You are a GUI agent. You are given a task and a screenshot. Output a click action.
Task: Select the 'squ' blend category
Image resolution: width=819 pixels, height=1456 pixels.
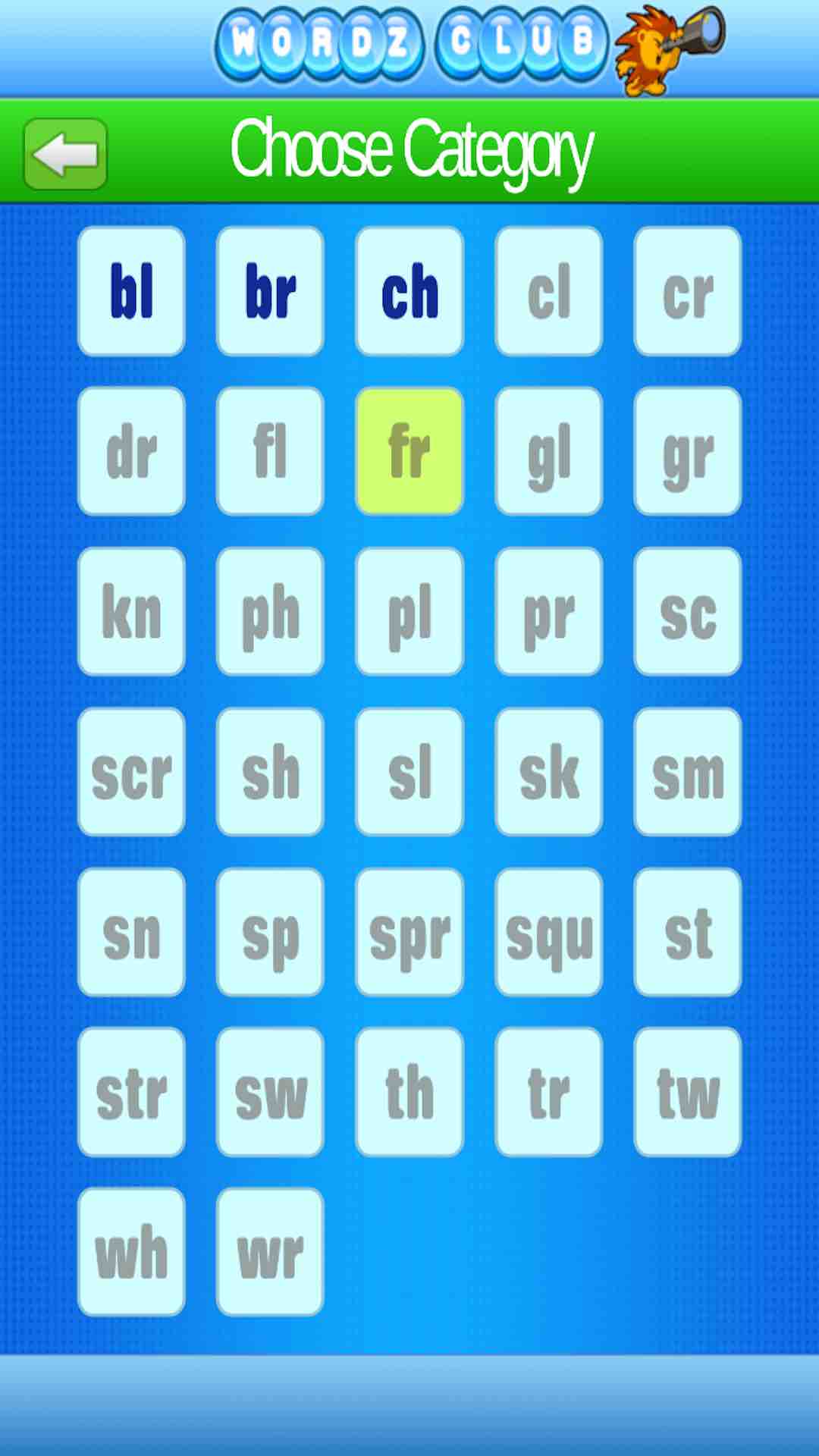pos(548,932)
